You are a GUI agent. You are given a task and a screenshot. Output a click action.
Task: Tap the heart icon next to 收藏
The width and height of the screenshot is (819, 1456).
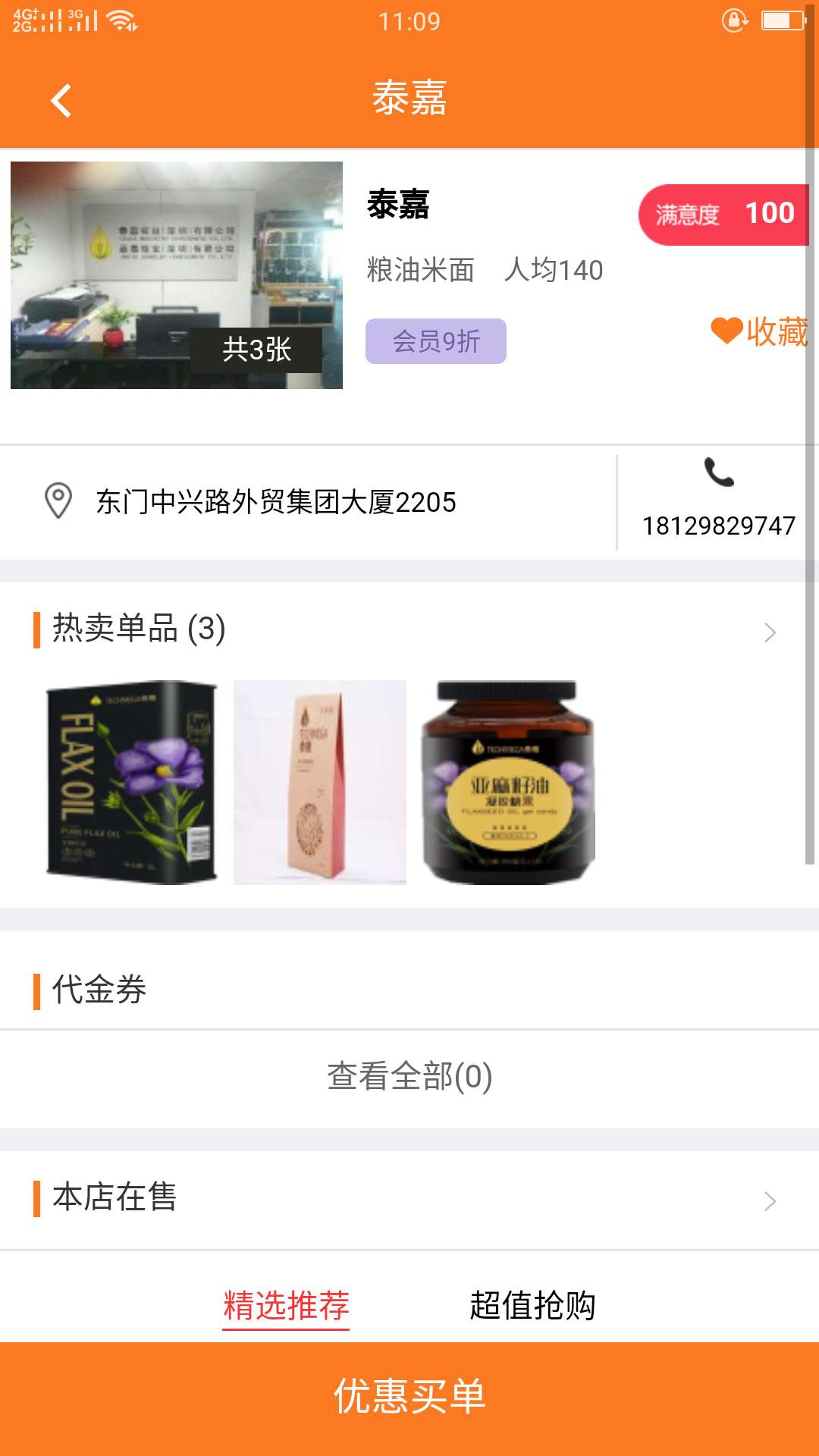click(x=726, y=331)
